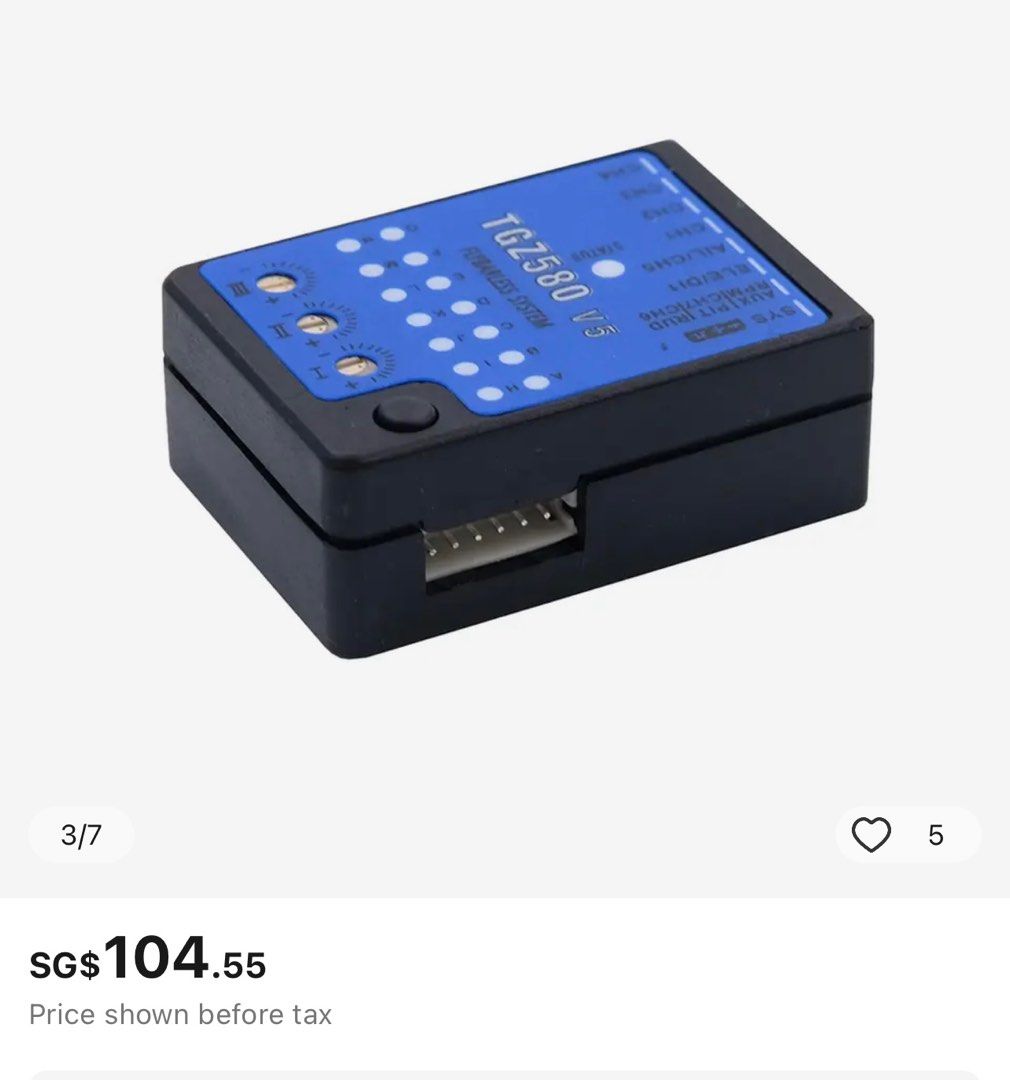Viewport: 1010px width, 1080px height.
Task: Open the TGZ580 product photo full screen
Action: coord(515,400)
